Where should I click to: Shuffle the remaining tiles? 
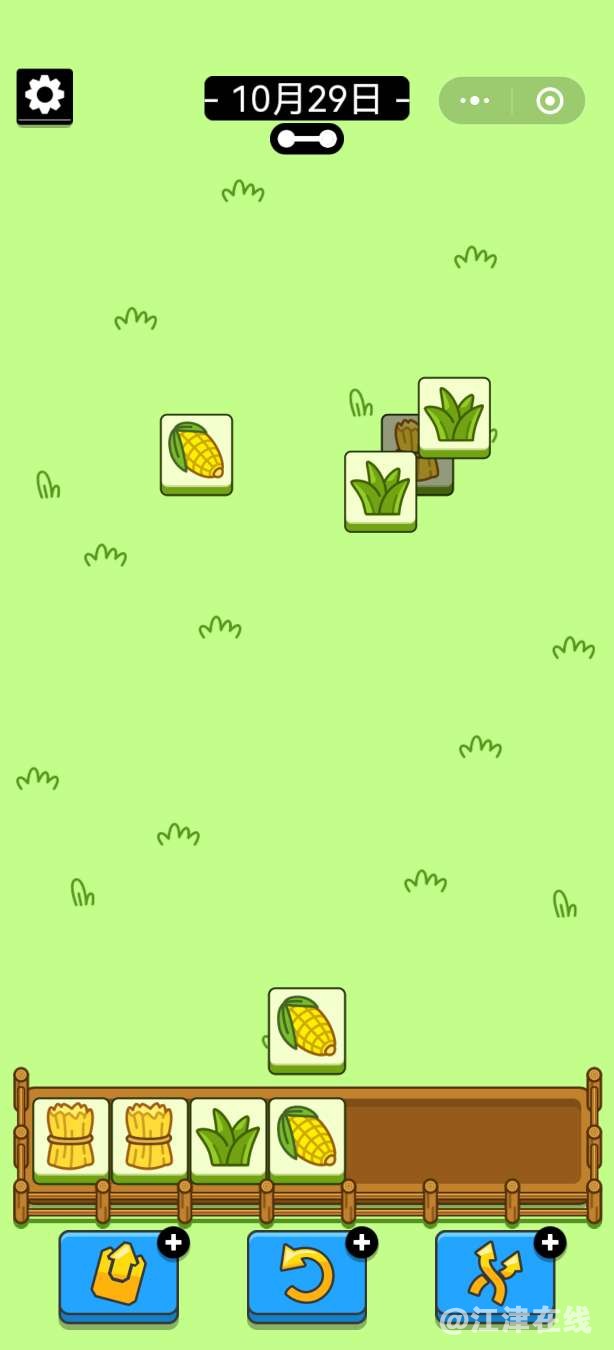[495, 1275]
